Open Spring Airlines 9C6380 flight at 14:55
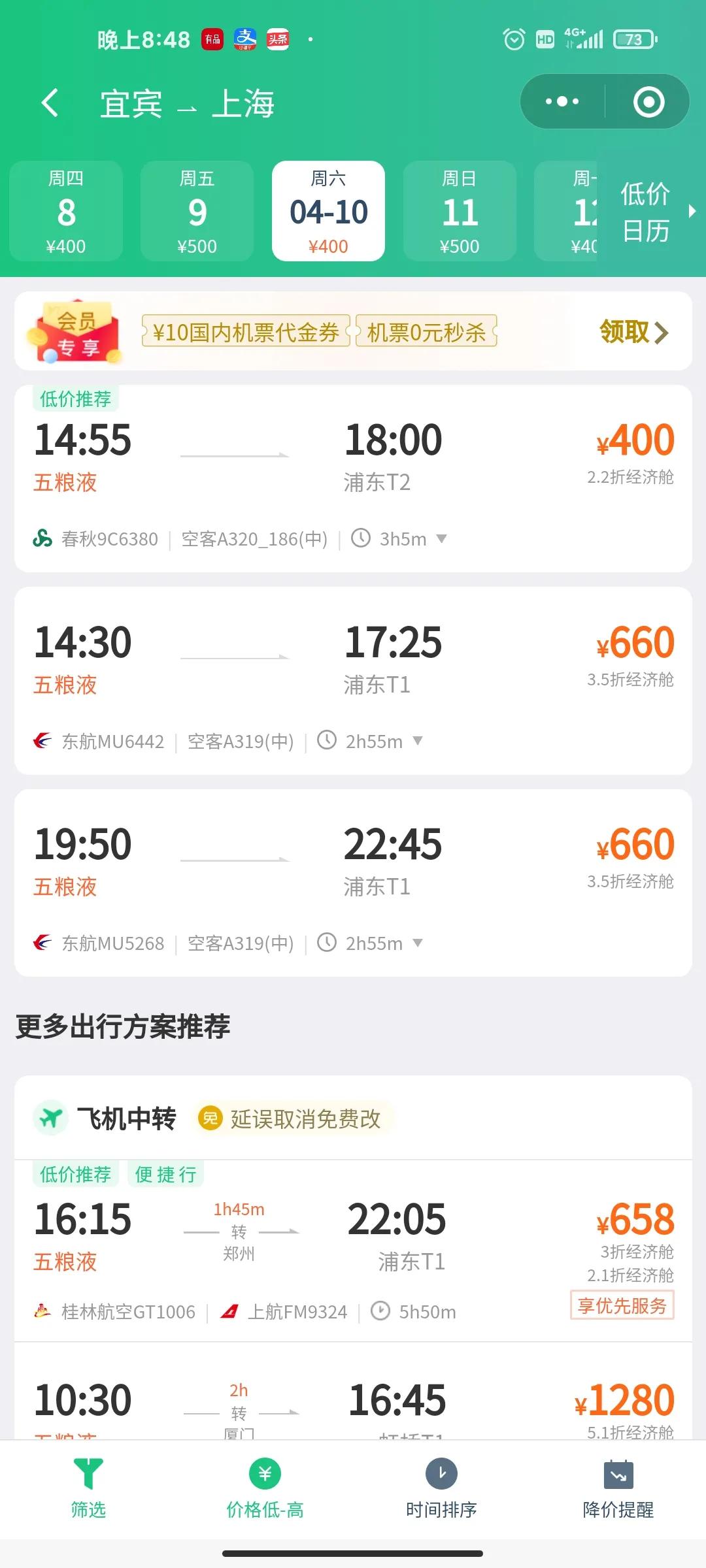This screenshot has height=1568, width=706. pyautogui.click(x=353, y=457)
